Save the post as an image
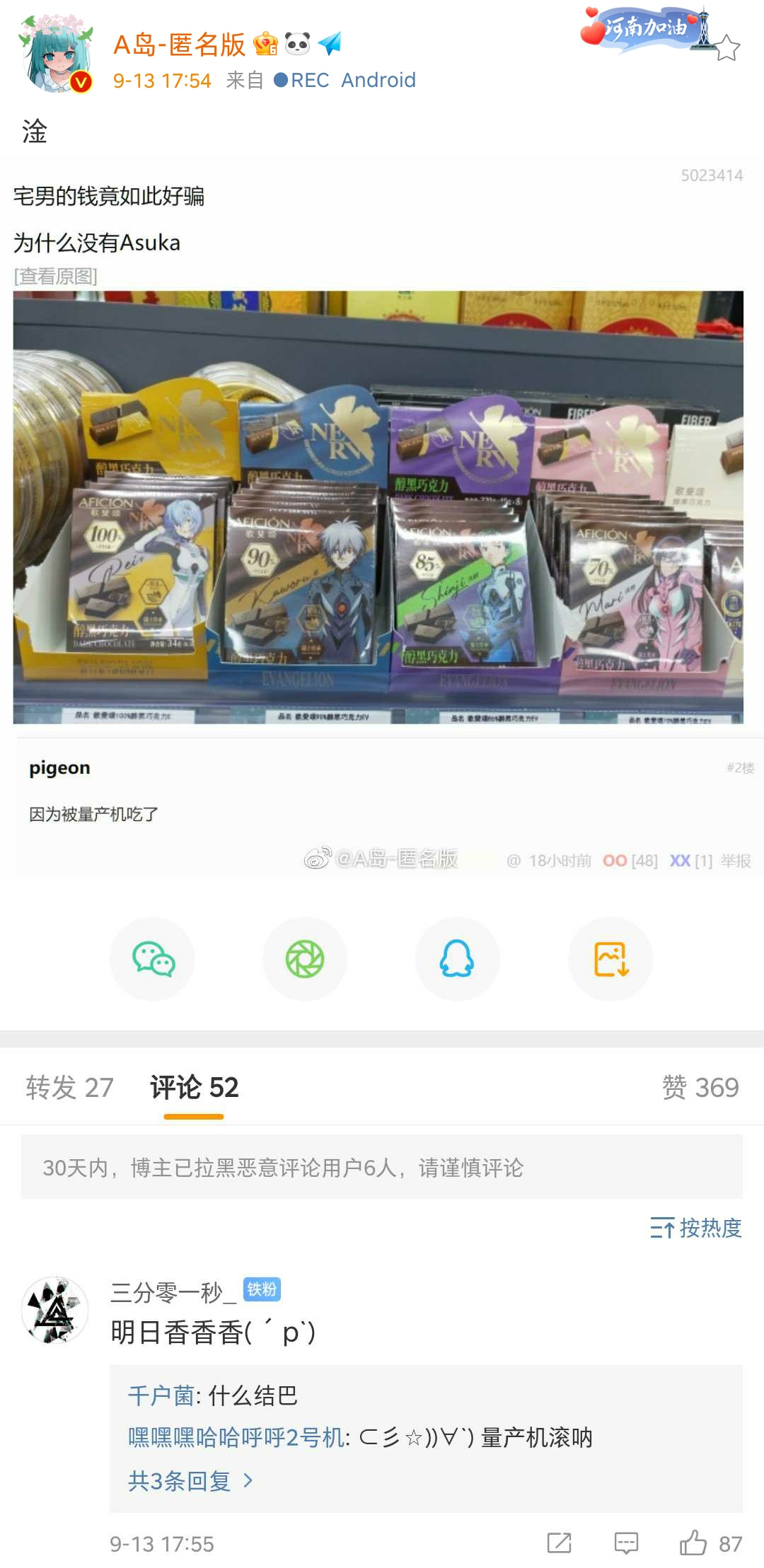This screenshot has width=764, height=1568. 610,959
